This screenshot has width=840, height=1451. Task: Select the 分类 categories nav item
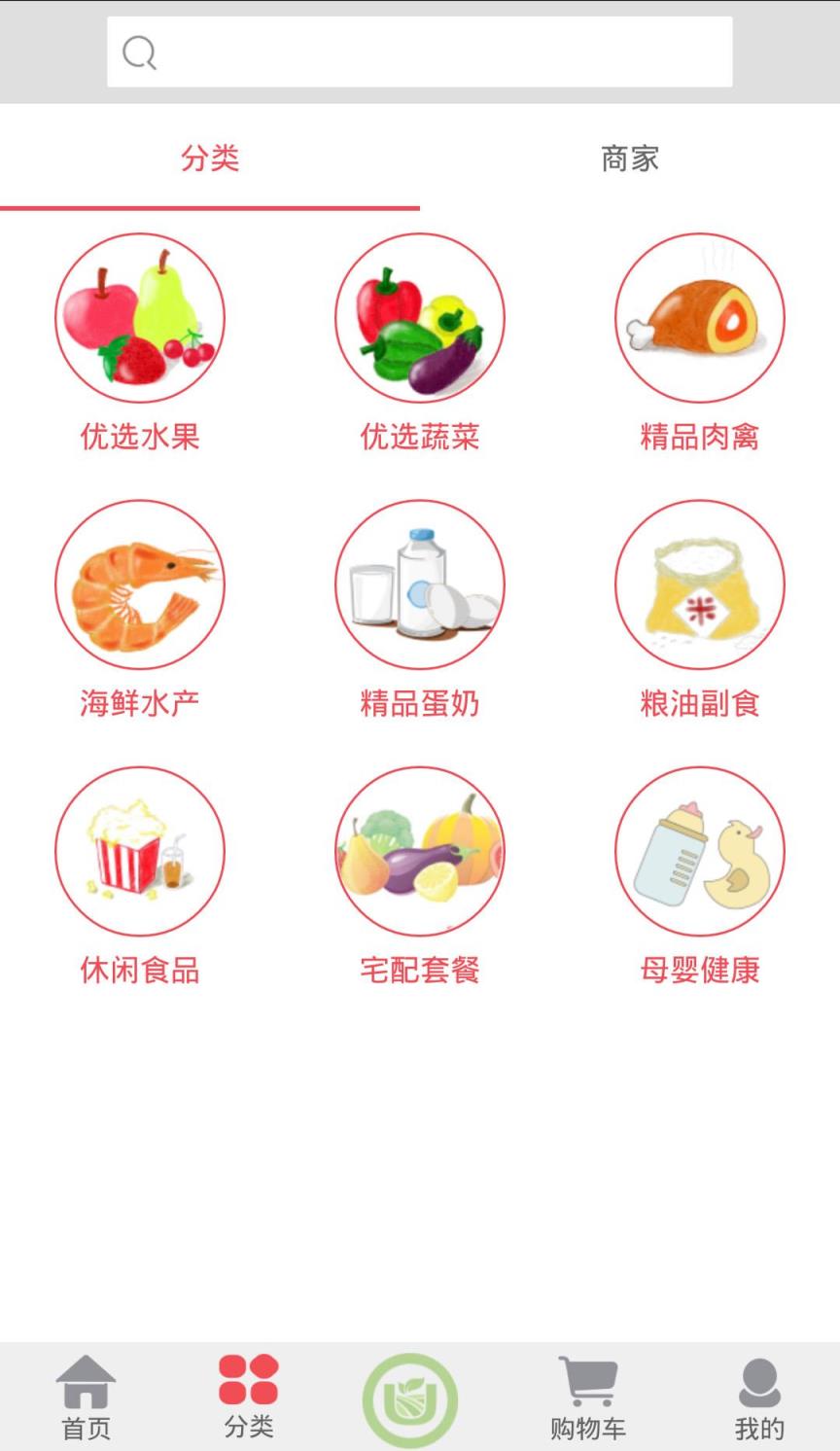point(249,1398)
